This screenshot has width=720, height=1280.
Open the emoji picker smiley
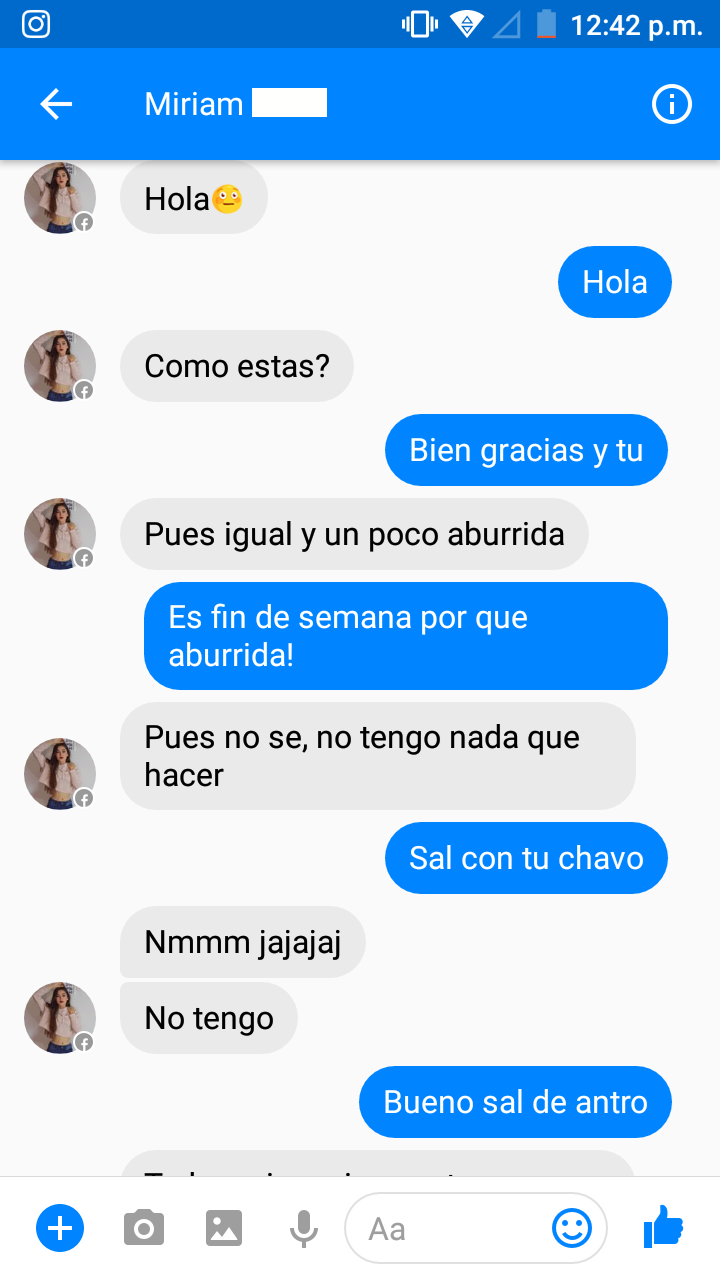572,1228
